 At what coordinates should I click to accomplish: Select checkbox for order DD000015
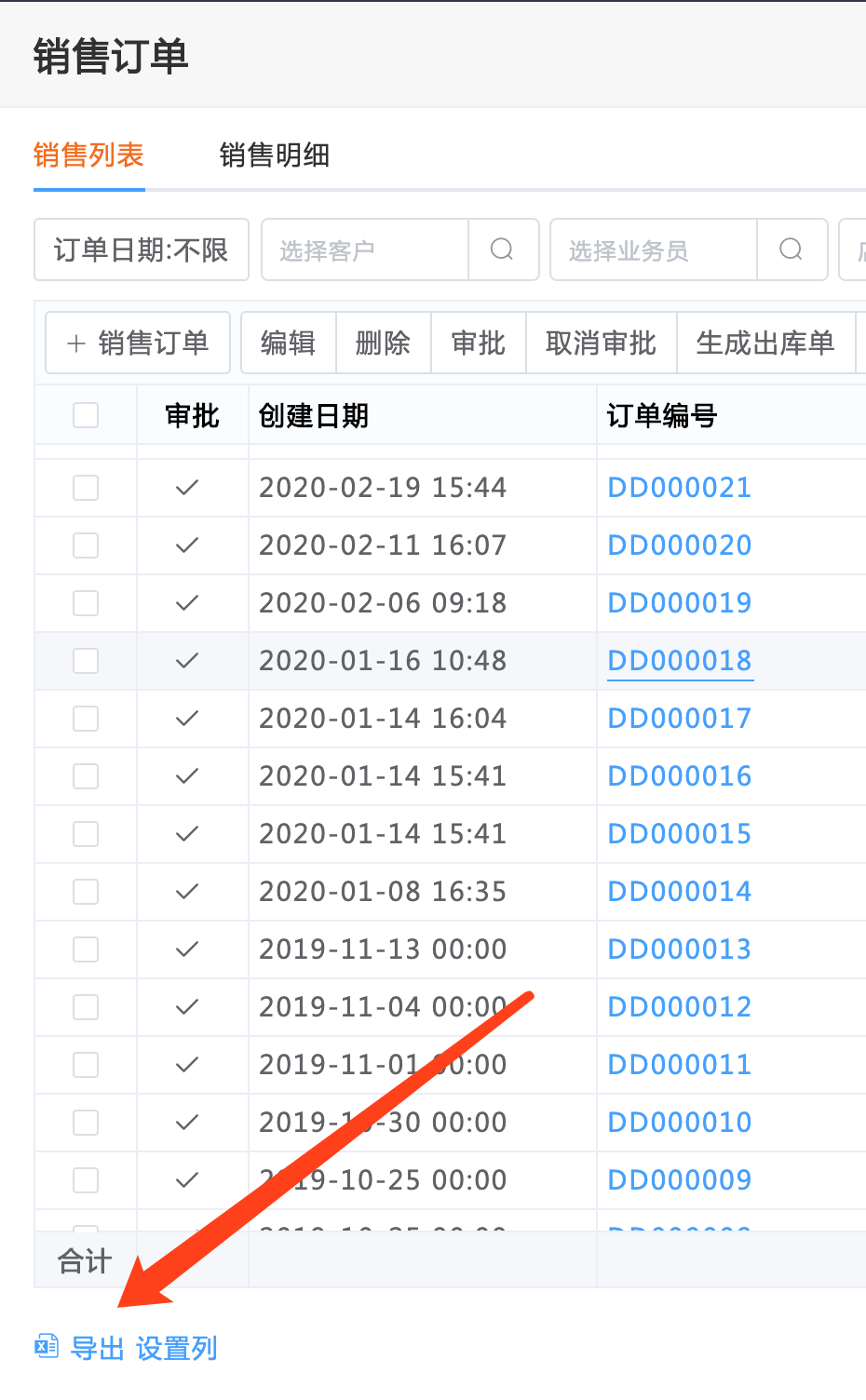coord(86,834)
